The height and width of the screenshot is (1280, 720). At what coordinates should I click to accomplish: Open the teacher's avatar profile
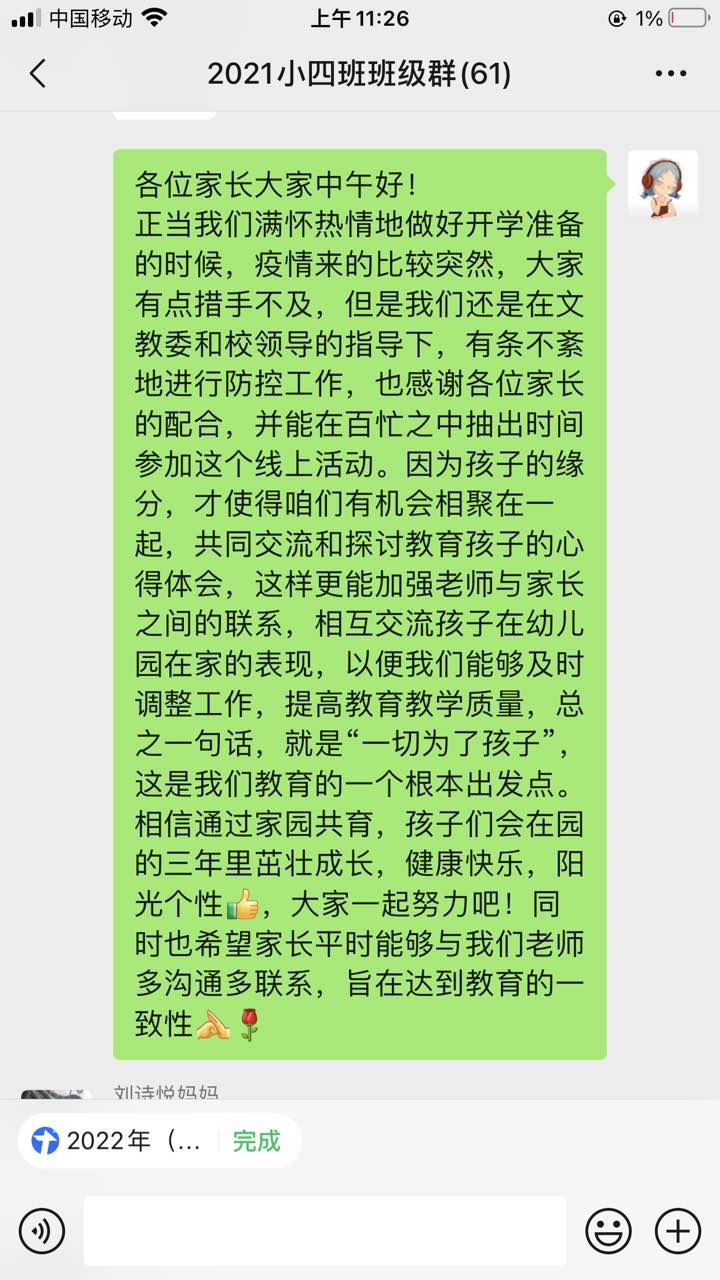click(x=662, y=184)
